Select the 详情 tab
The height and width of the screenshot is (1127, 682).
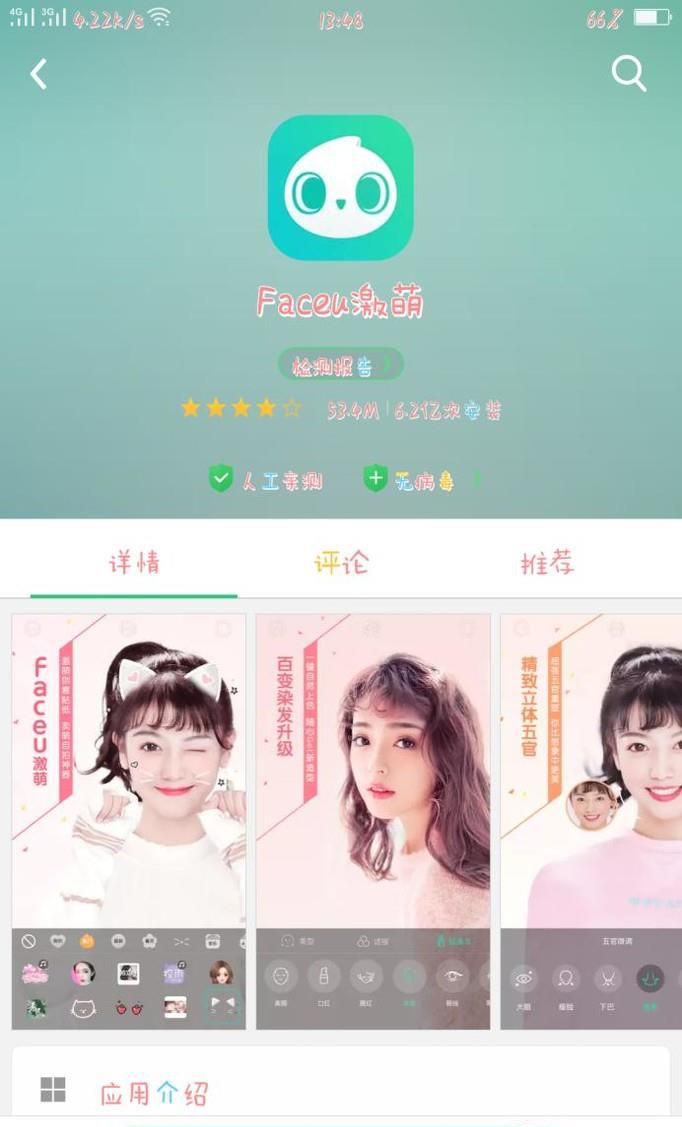click(x=134, y=563)
